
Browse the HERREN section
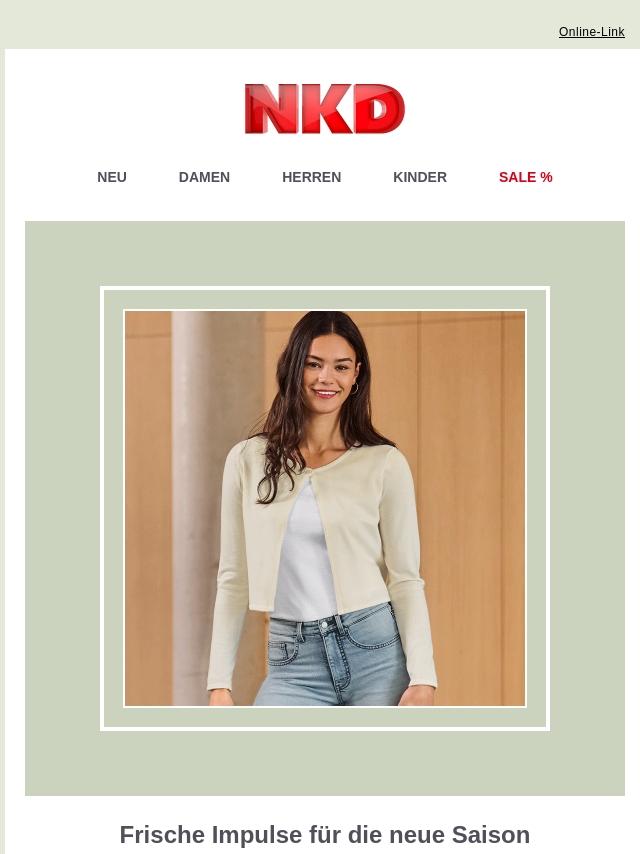coord(312,177)
